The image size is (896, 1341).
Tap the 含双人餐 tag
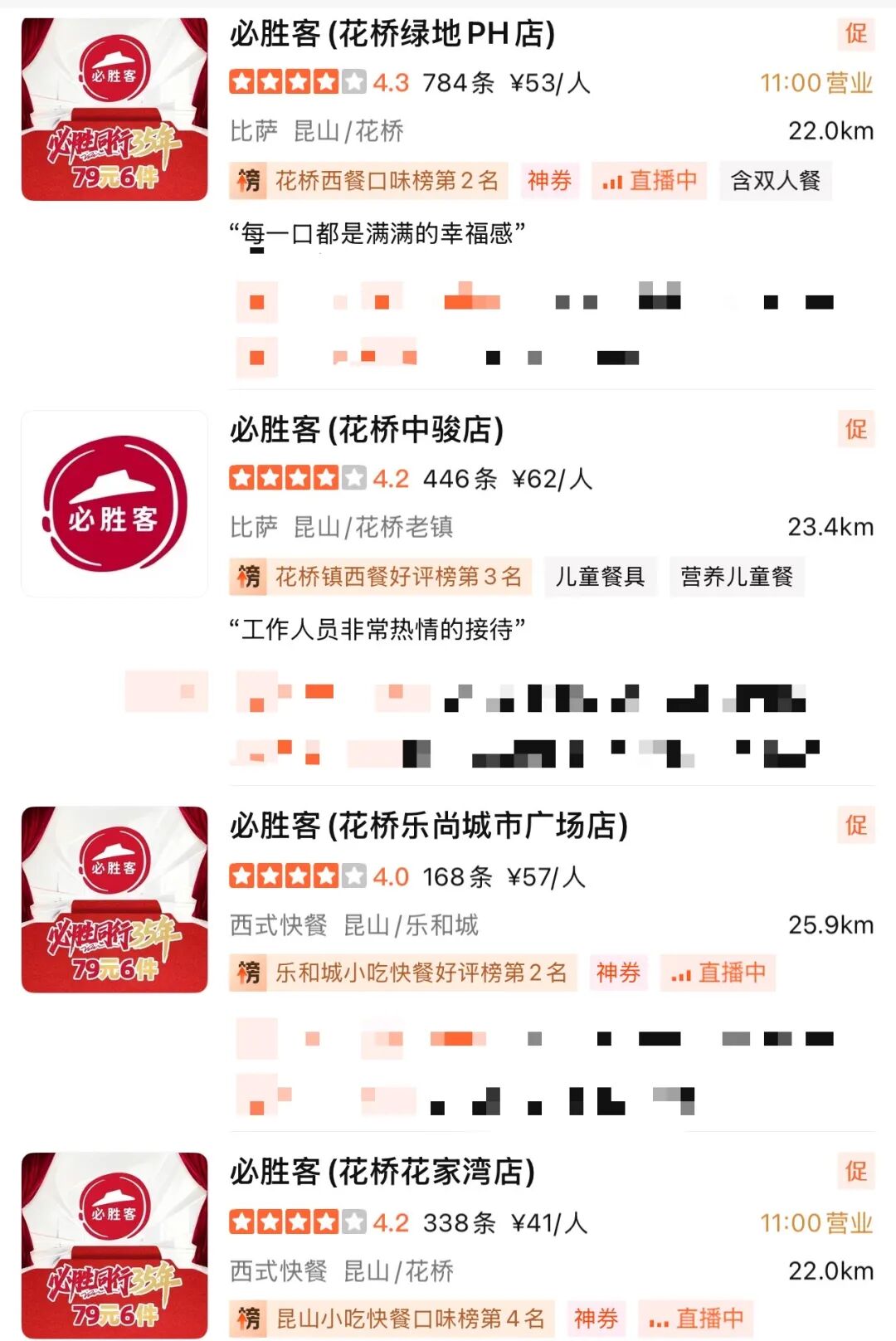tap(775, 181)
